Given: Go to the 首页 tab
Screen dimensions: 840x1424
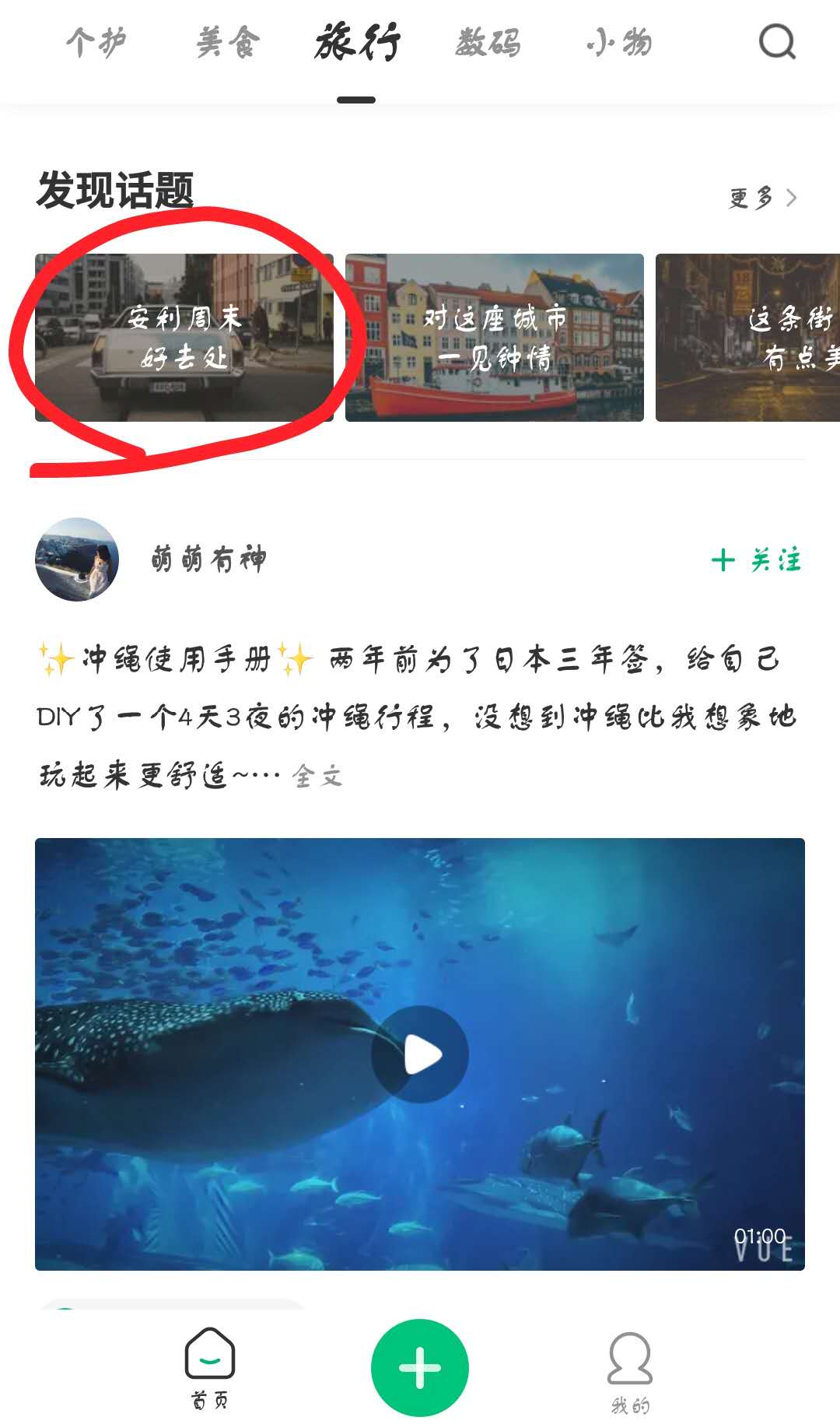Looking at the screenshot, I should [210, 1367].
